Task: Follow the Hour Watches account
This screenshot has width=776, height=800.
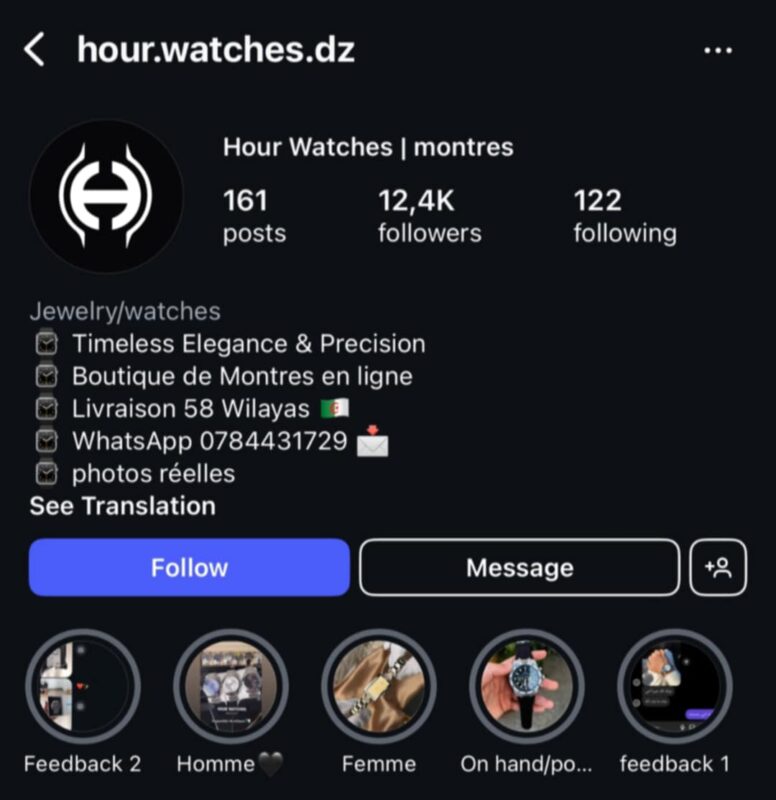Action: [x=189, y=567]
